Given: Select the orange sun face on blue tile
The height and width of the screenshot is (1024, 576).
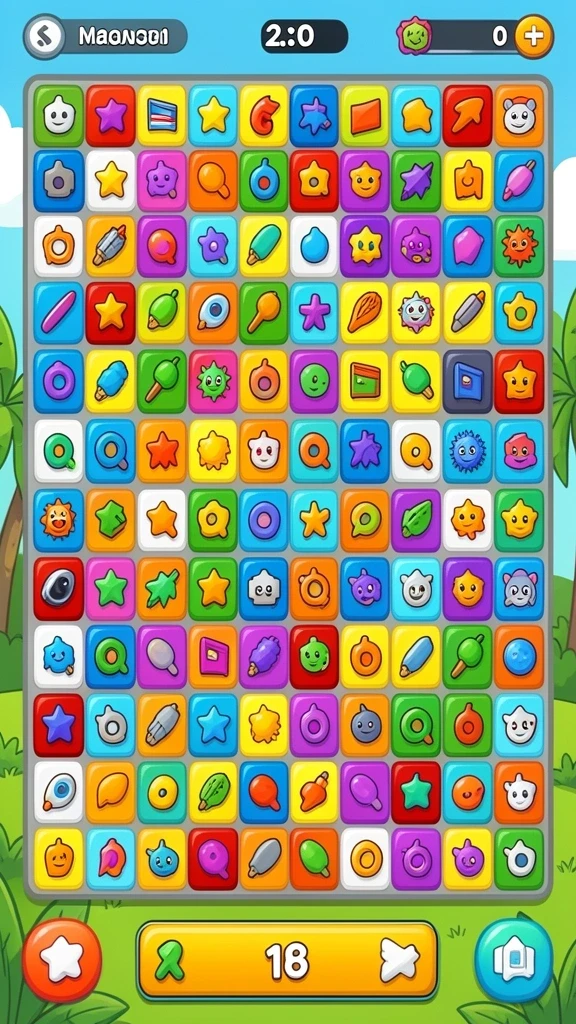Looking at the screenshot, I should coord(59,520).
